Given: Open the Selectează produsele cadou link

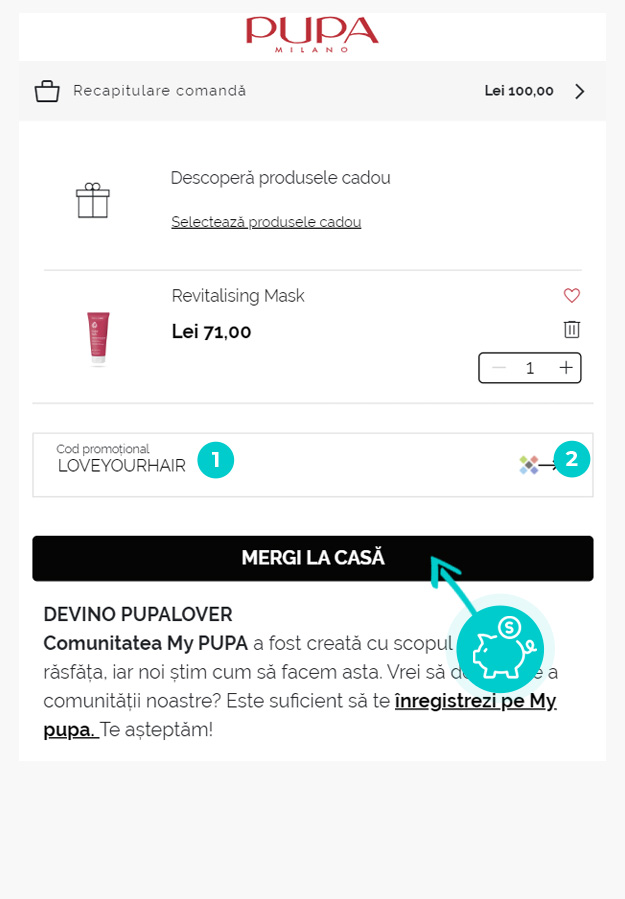Looking at the screenshot, I should [x=266, y=222].
